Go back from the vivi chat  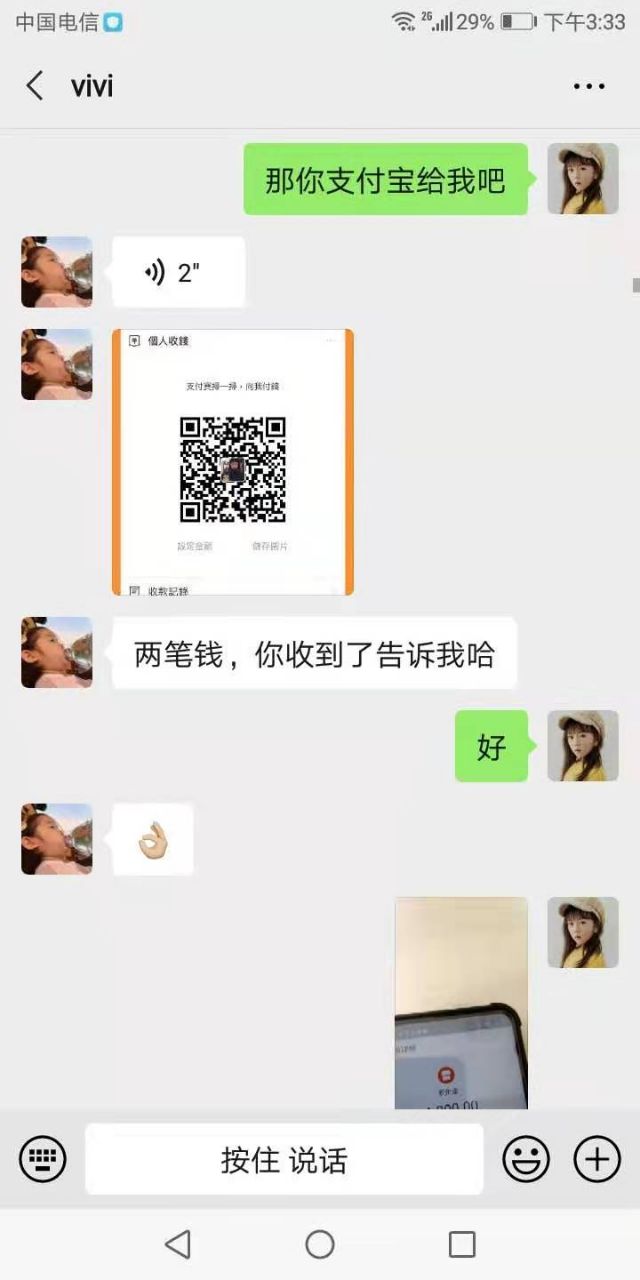click(35, 86)
